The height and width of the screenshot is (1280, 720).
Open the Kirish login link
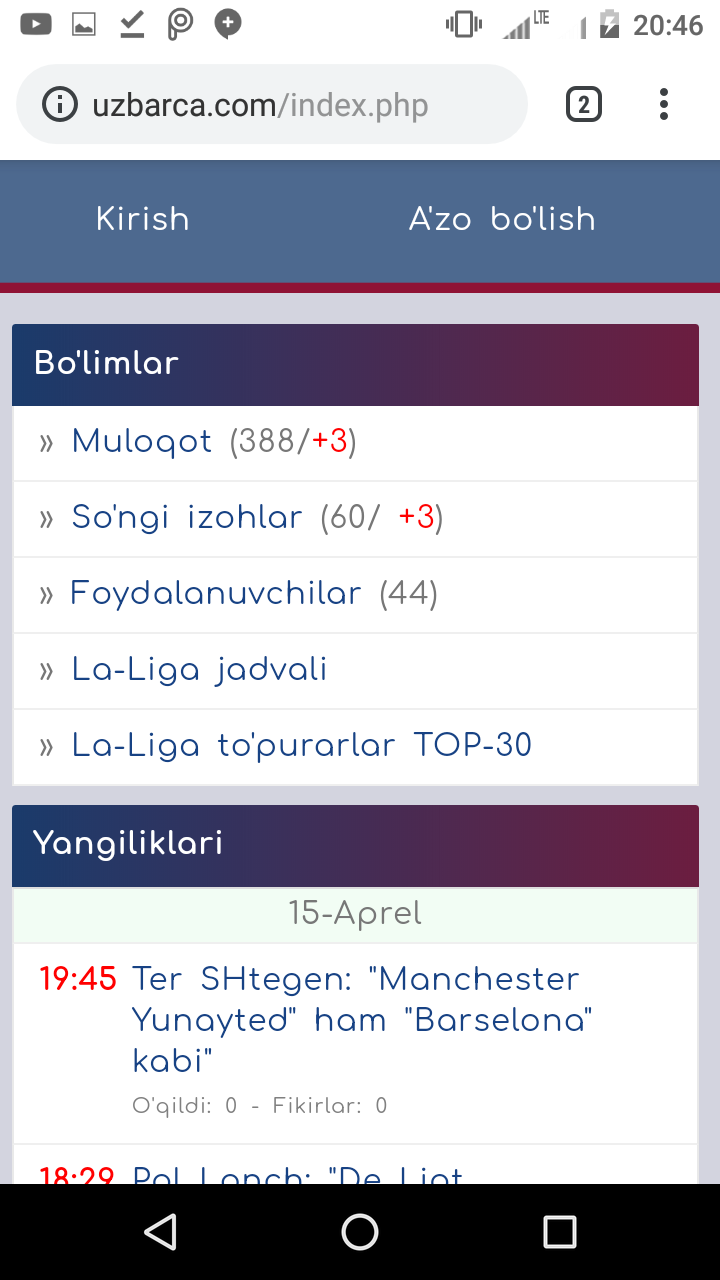pos(143,220)
